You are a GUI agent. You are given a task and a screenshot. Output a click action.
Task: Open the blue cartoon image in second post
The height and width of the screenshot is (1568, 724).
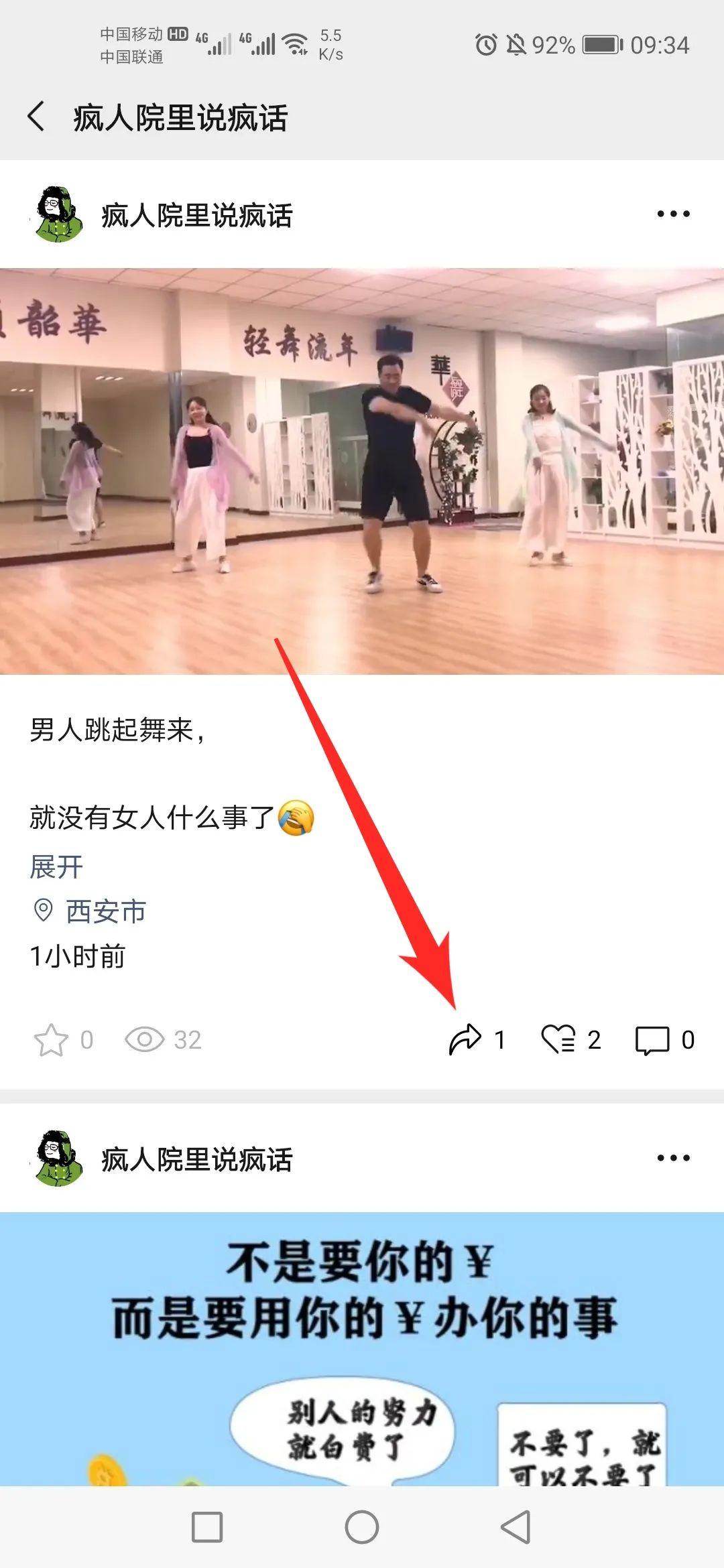362,1347
